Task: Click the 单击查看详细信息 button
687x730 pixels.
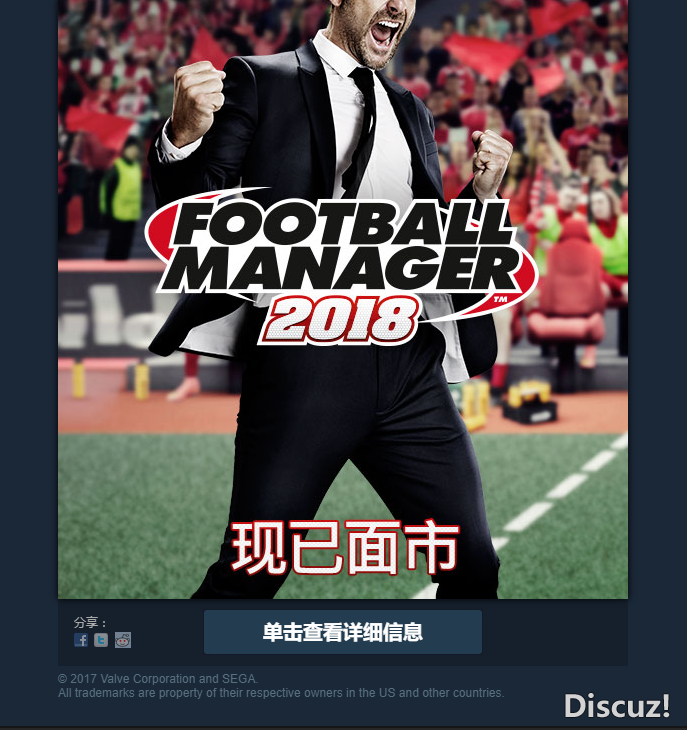Action: pos(342,632)
